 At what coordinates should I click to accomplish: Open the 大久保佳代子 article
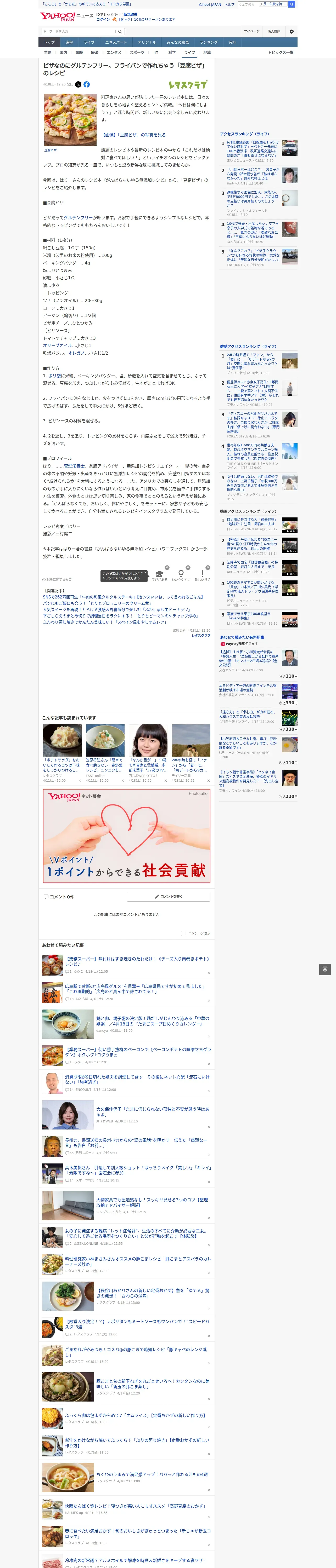pos(153,1111)
